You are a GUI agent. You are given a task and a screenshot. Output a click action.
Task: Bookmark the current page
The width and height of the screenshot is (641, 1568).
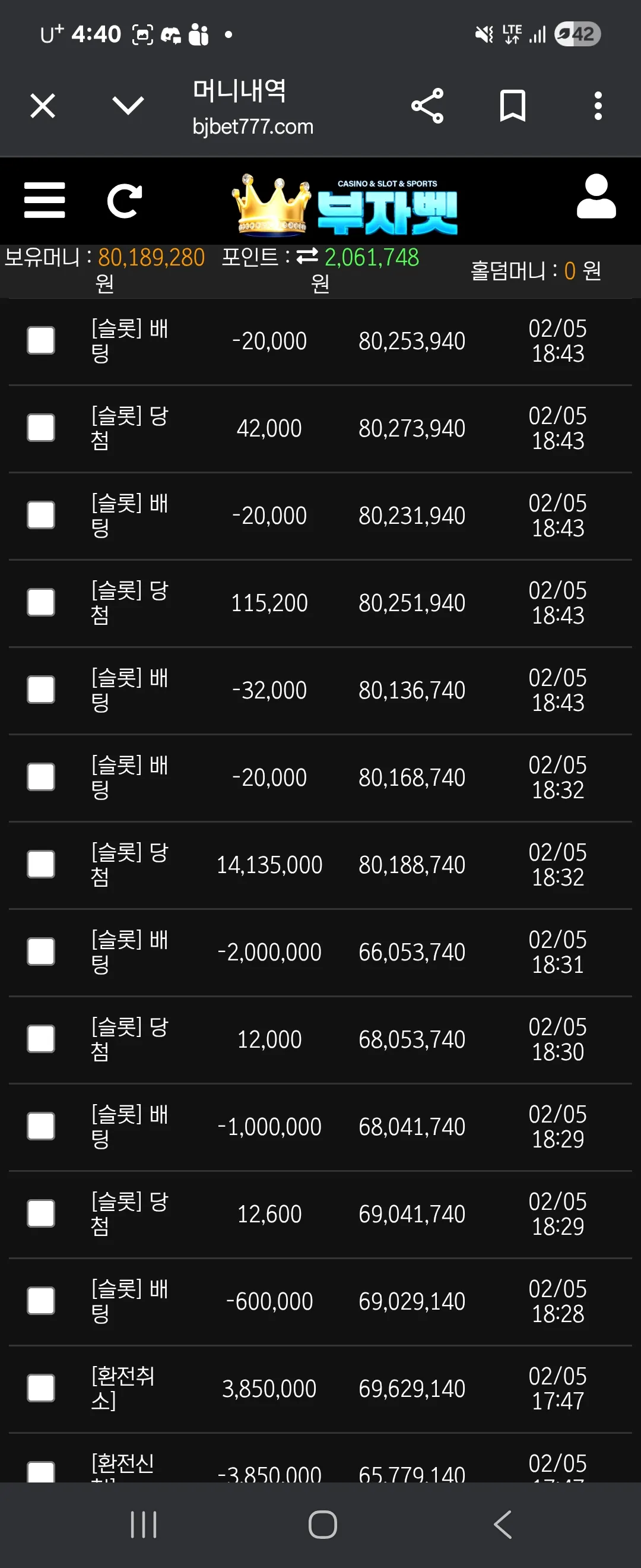tap(512, 106)
